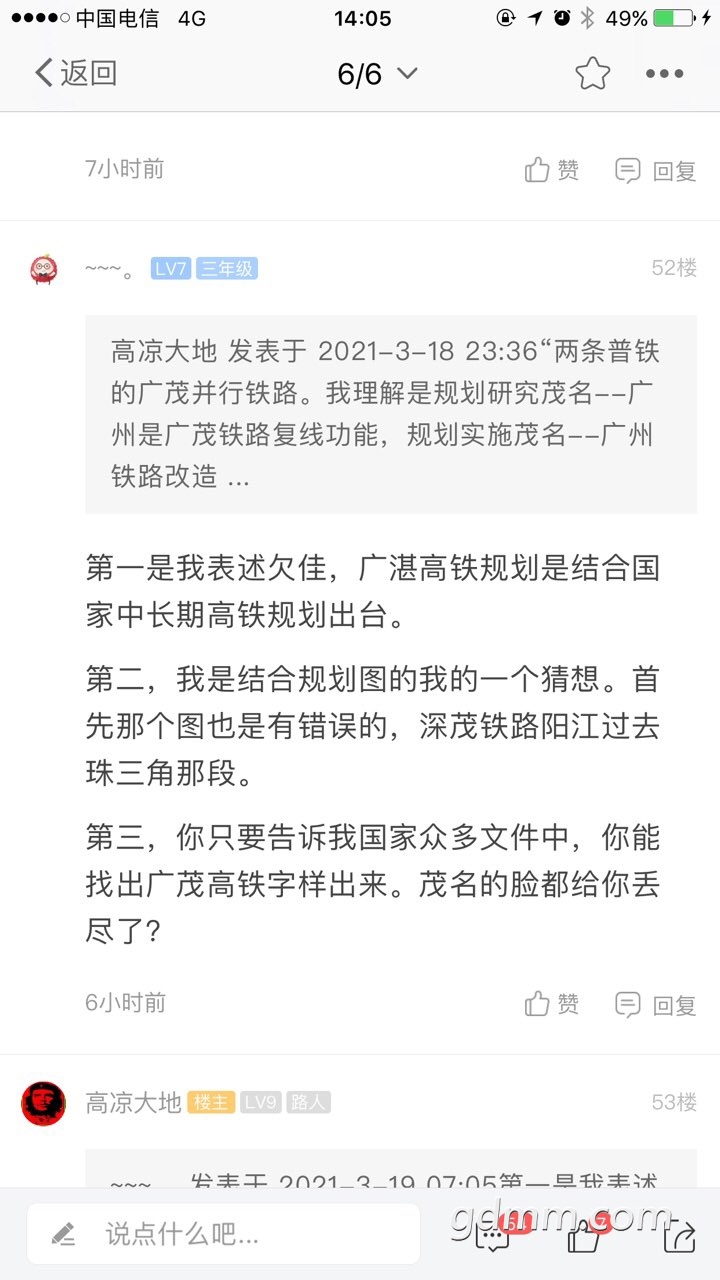Like the 52楼 post from 6小时前
This screenshot has height=1280, width=720.
point(552,1003)
